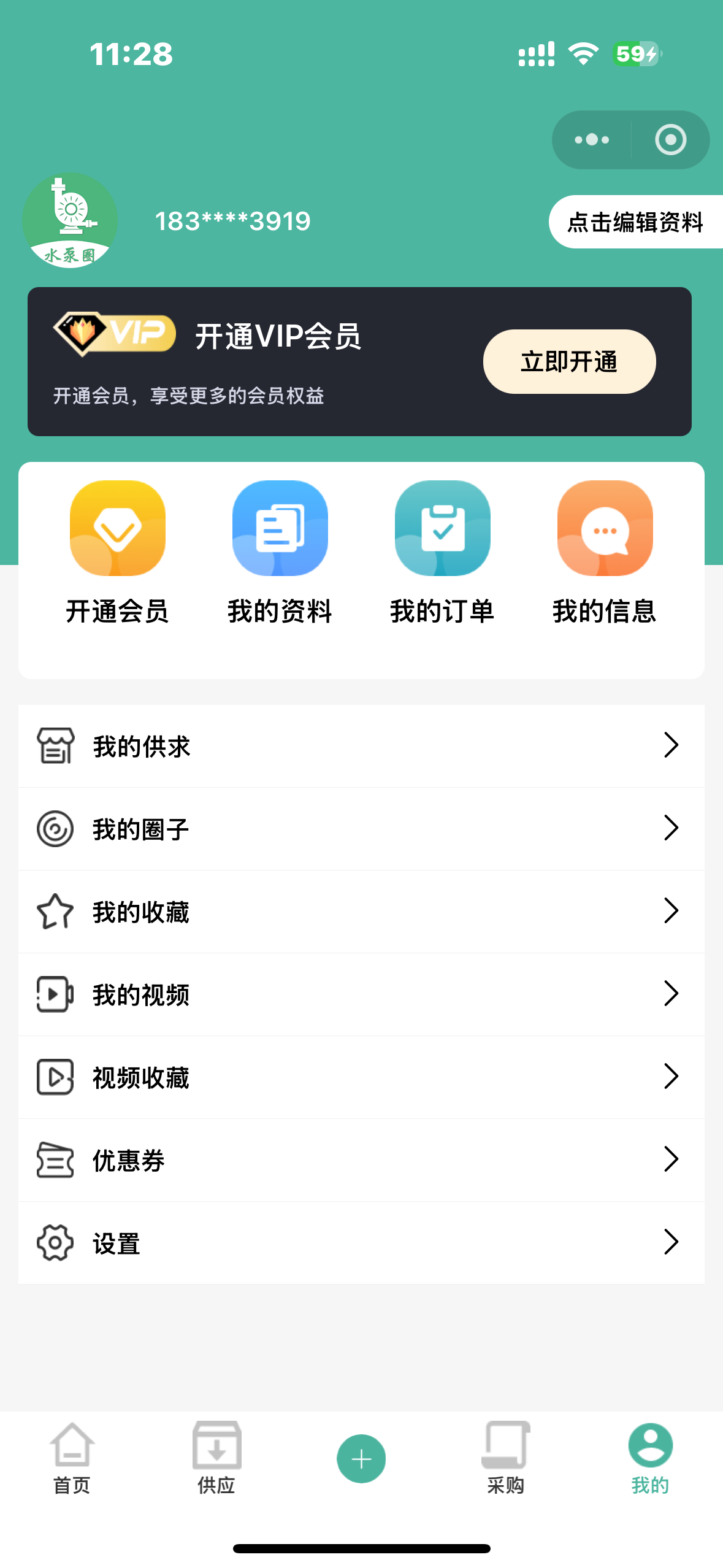The height and width of the screenshot is (1568, 723).
Task: Open the mini-program more options menu
Action: click(592, 140)
